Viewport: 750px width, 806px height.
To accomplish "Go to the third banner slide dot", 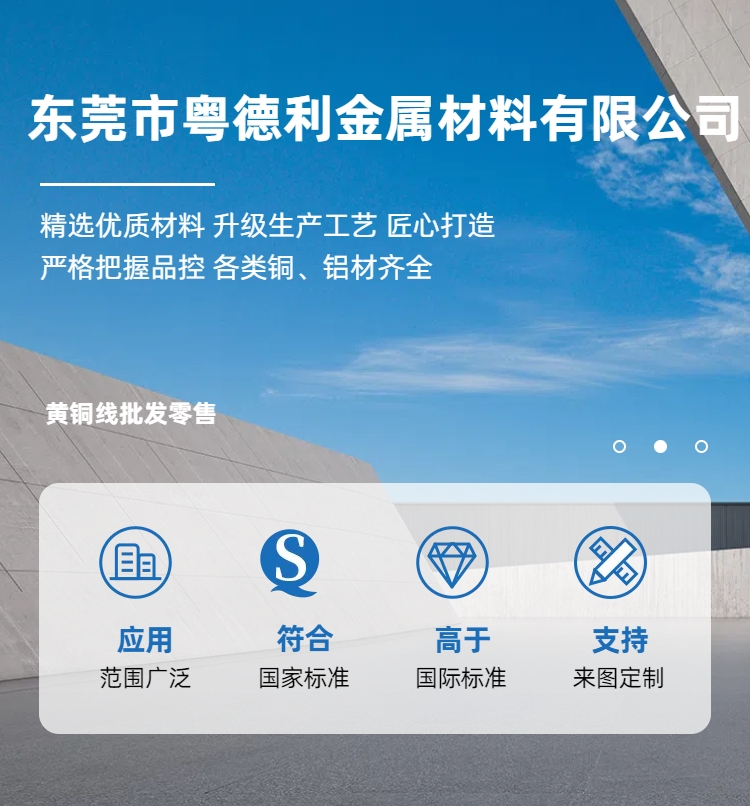I will point(701,447).
